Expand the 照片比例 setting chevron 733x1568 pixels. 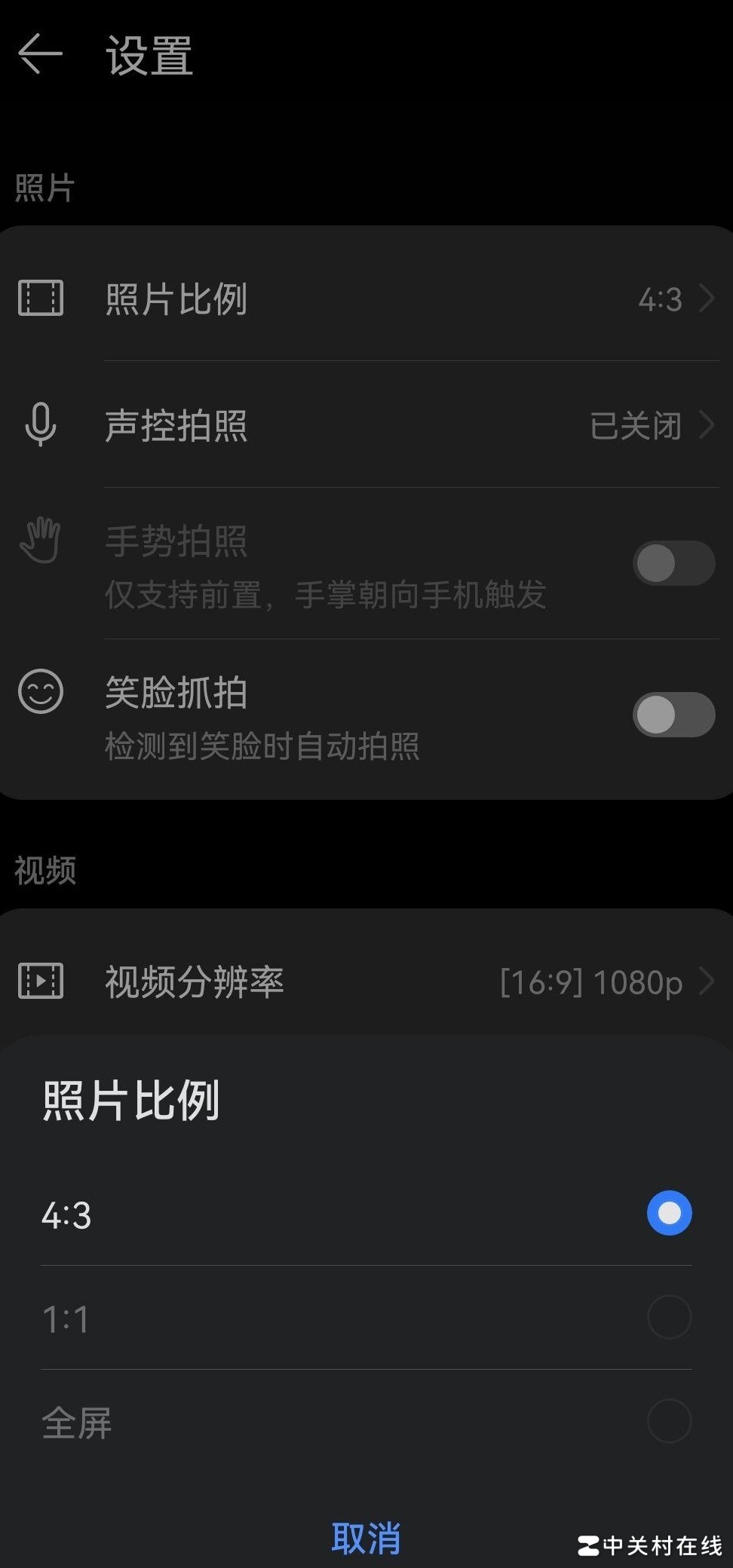pos(706,299)
